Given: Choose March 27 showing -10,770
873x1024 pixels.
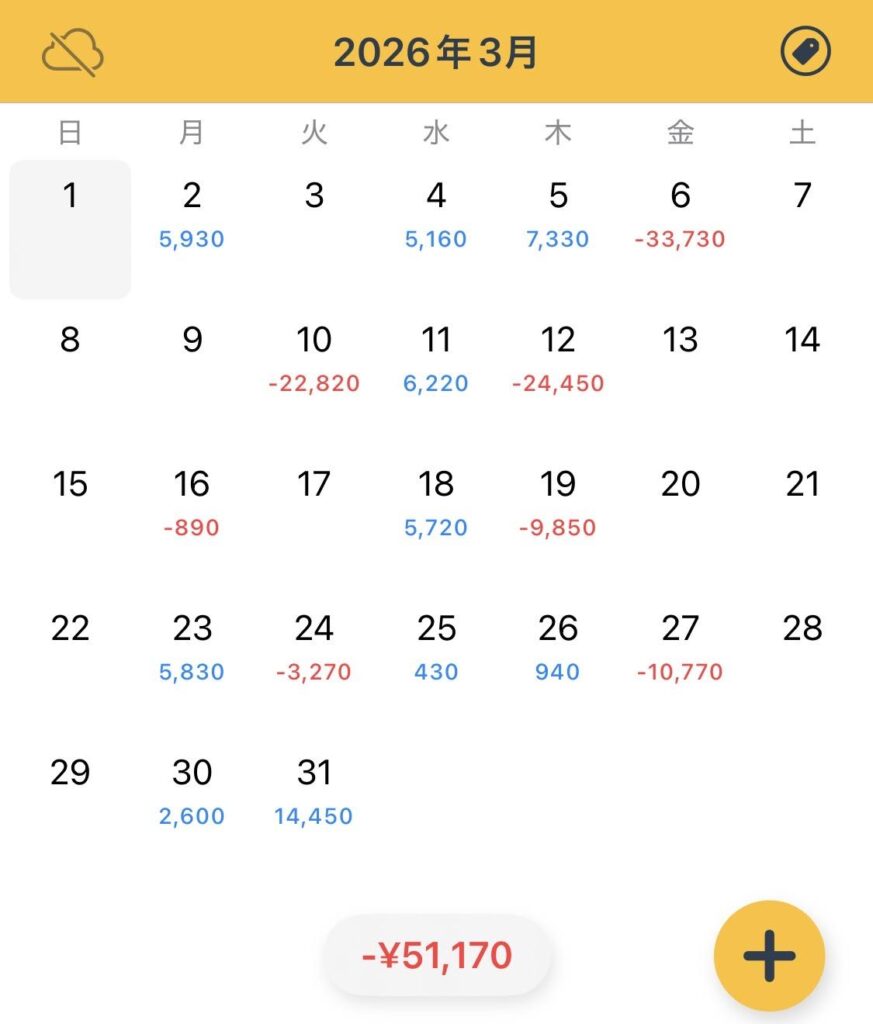Looking at the screenshot, I should point(680,662).
